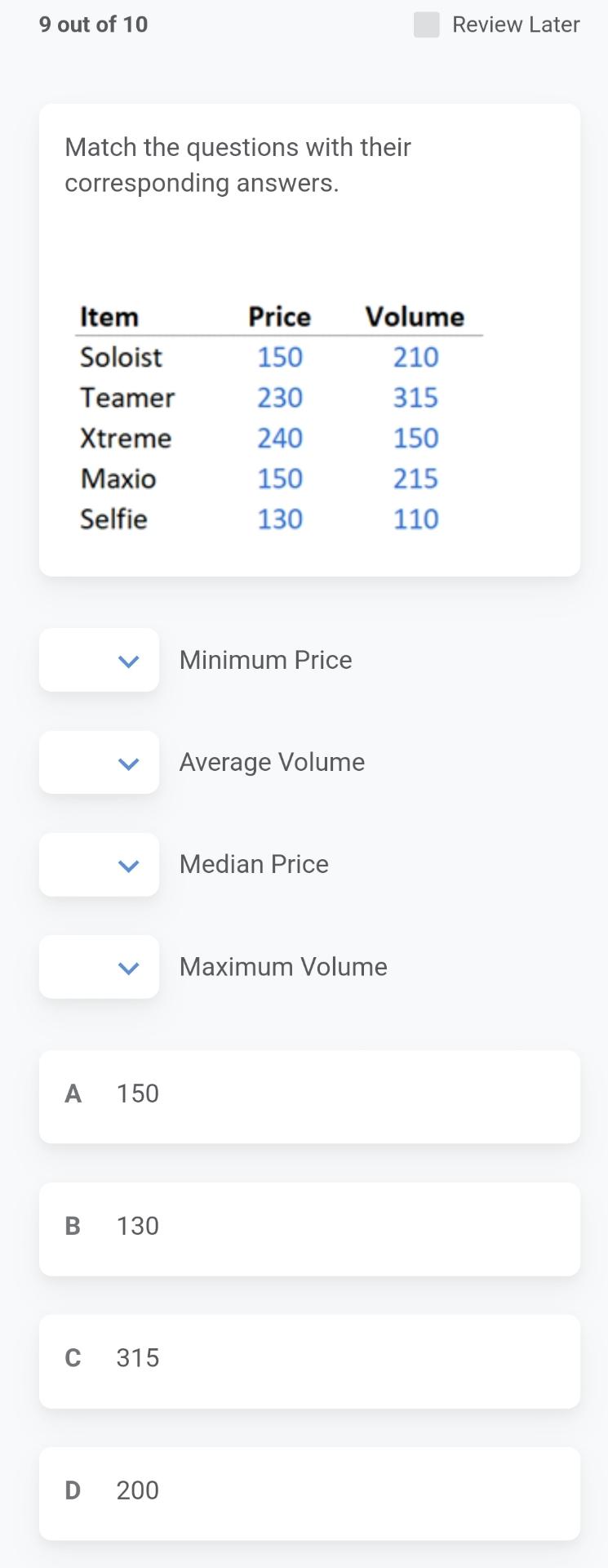Click the Maximum Volume question label
608x1568 pixels.
tap(283, 967)
